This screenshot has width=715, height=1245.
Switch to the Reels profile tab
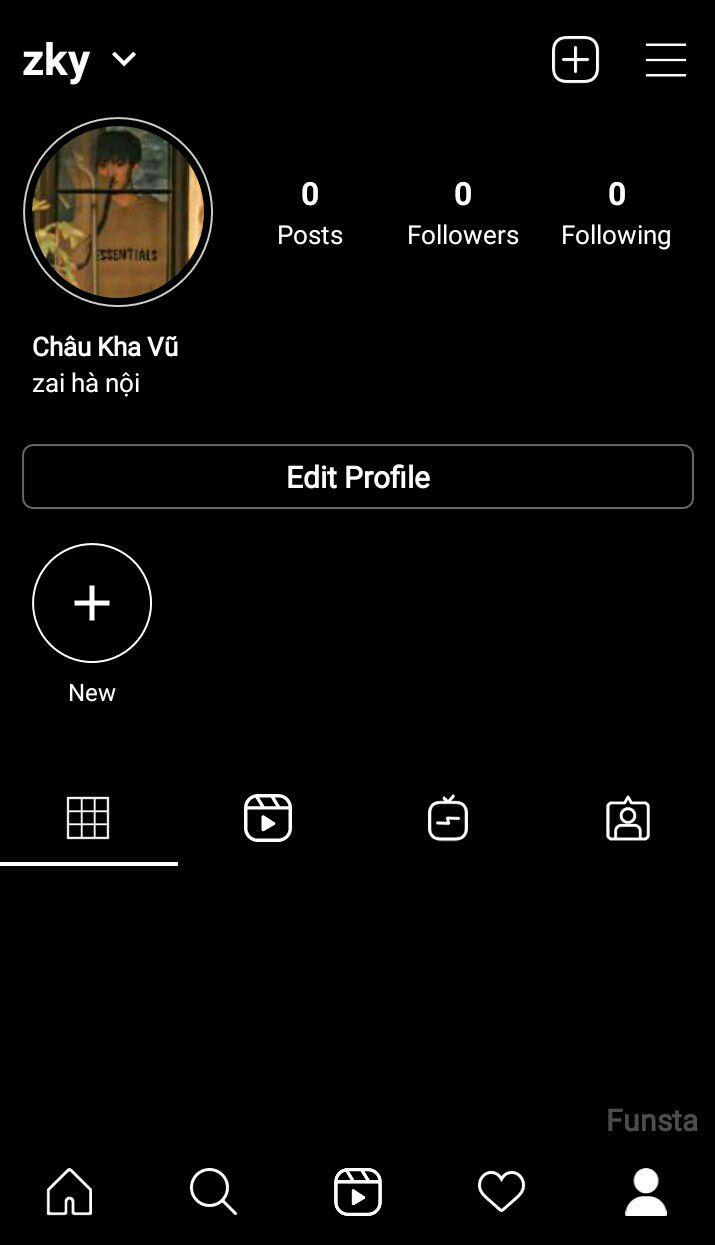(268, 818)
